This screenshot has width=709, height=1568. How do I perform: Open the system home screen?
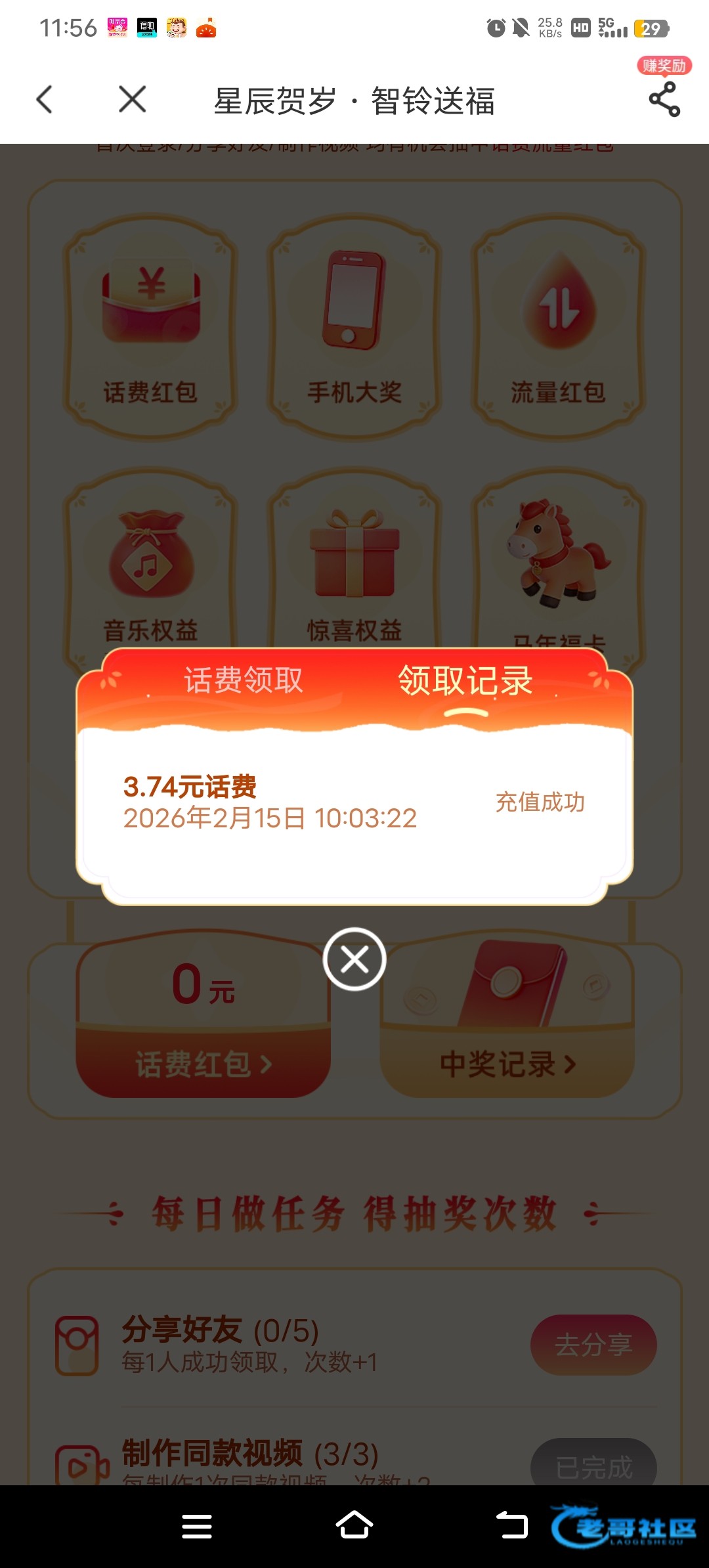[x=354, y=1526]
